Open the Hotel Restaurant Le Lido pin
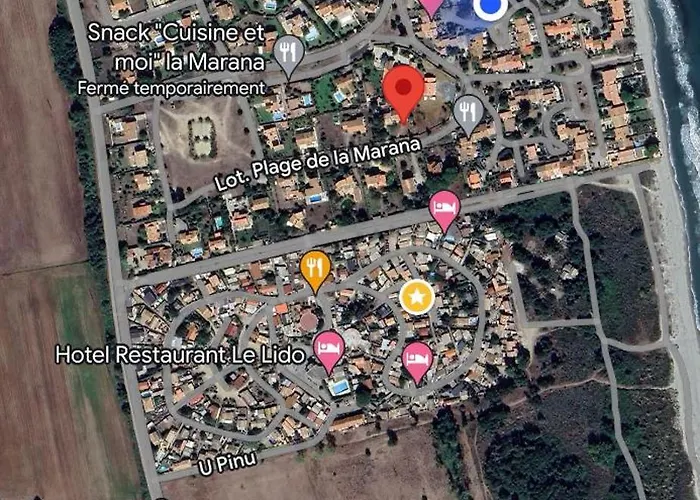Image resolution: width=700 pixels, height=500 pixels. click(329, 350)
